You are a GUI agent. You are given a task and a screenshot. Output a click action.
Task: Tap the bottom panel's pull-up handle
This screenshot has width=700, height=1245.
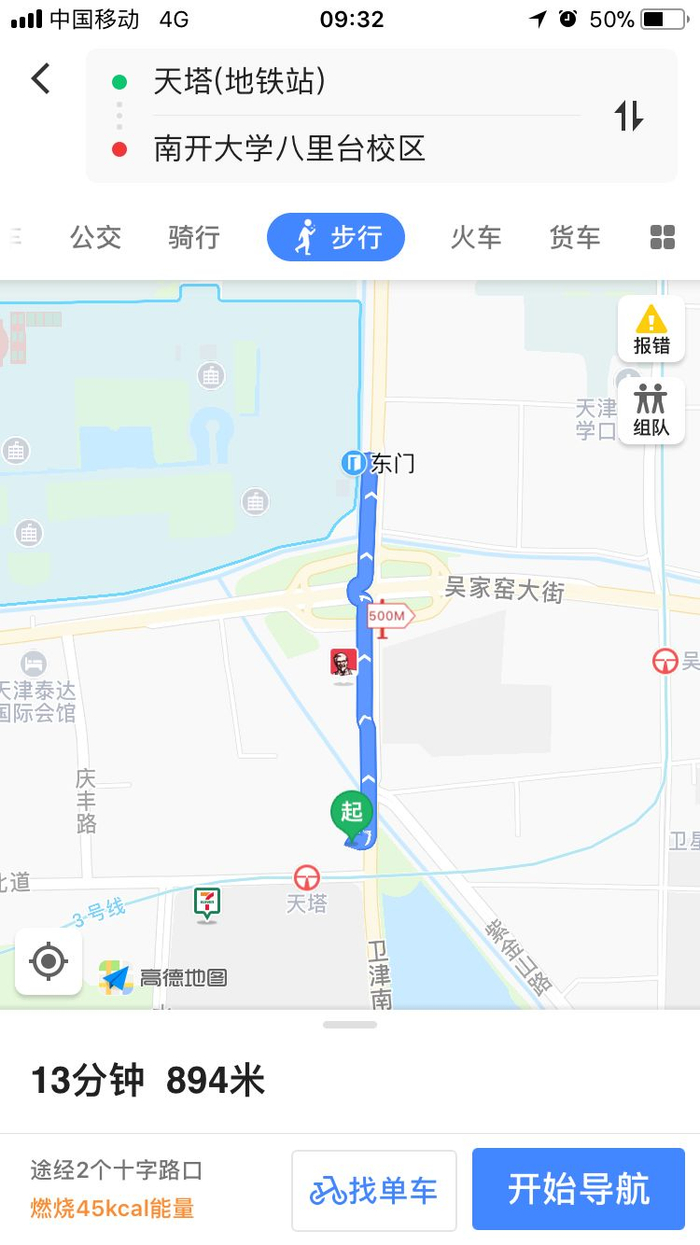point(350,1025)
